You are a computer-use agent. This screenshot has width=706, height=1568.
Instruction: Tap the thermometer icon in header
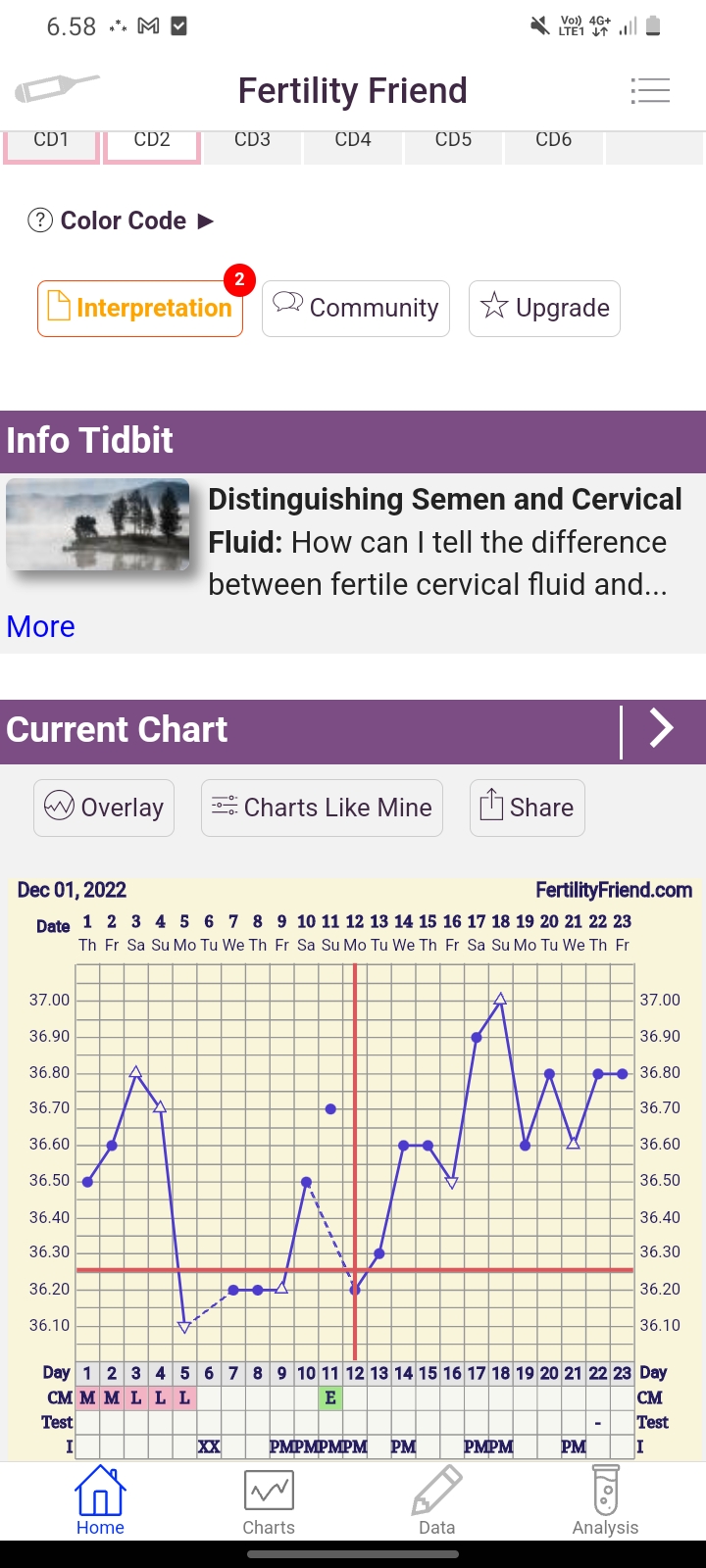[57, 89]
